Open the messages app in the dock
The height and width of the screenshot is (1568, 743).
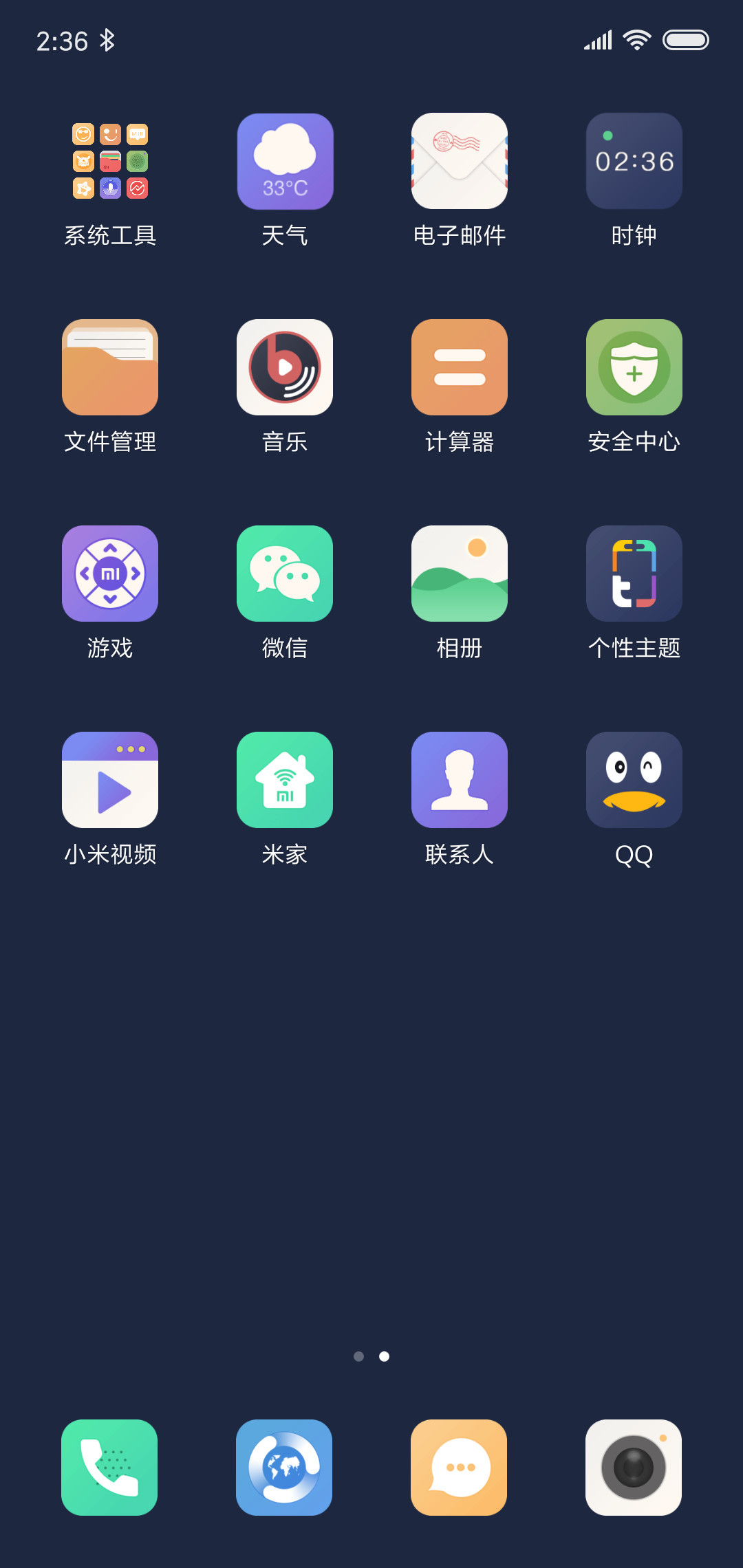click(459, 1468)
